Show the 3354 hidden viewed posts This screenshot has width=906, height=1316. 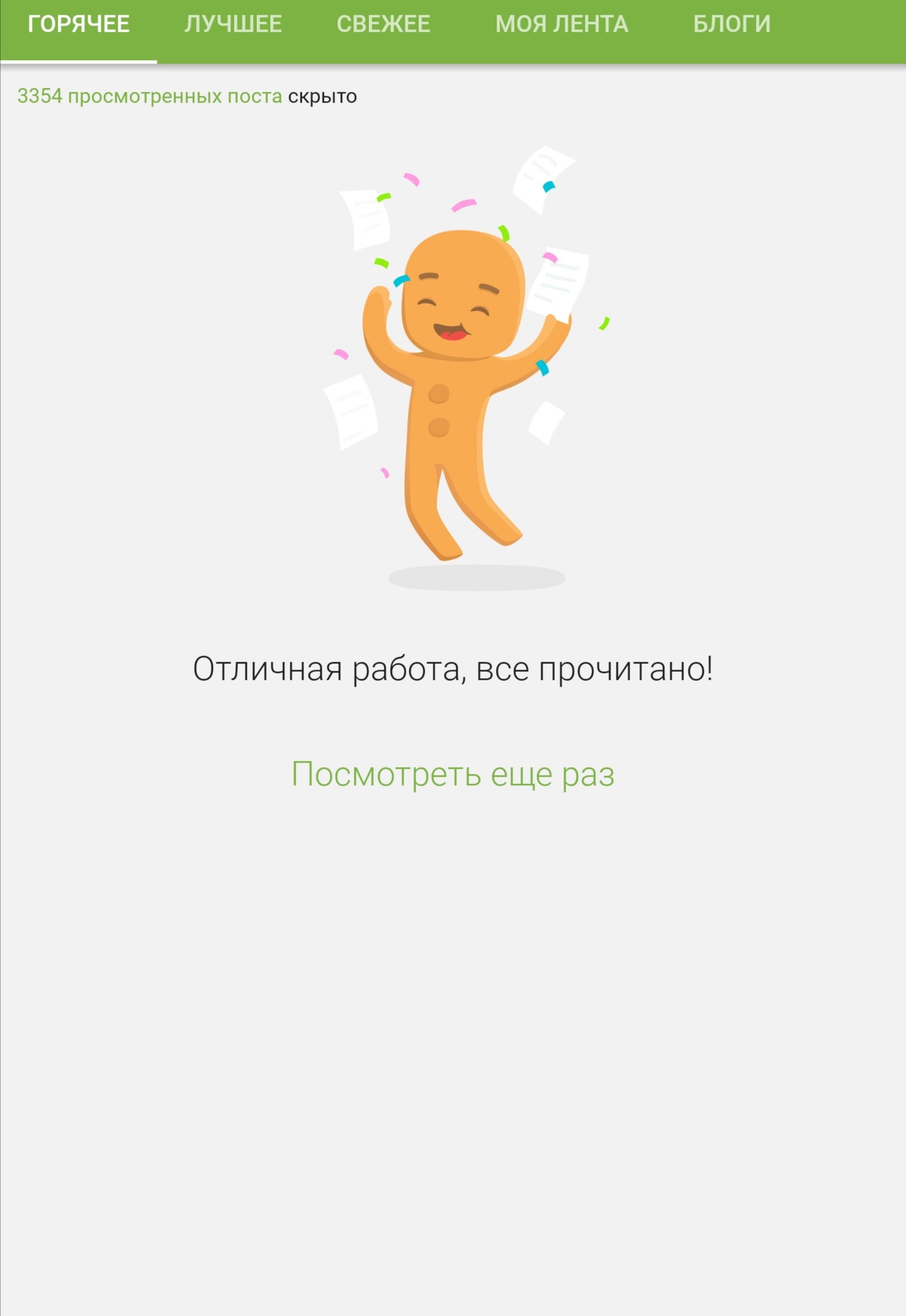tap(149, 96)
